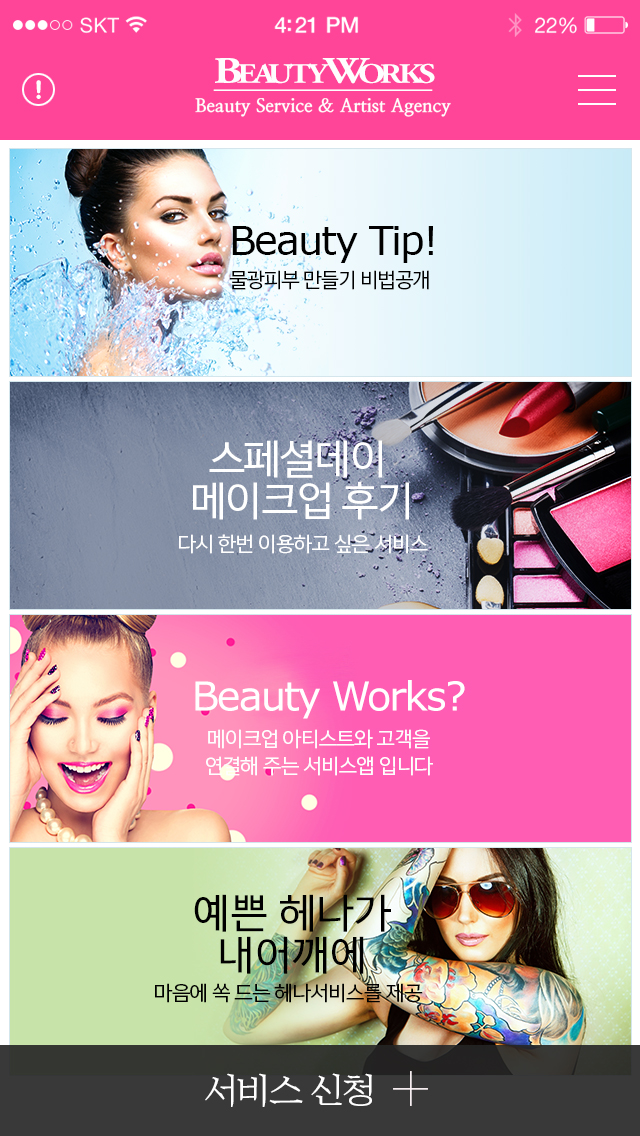Open the hamburger menu
Screen dimensions: 640x1136
[x=597, y=90]
